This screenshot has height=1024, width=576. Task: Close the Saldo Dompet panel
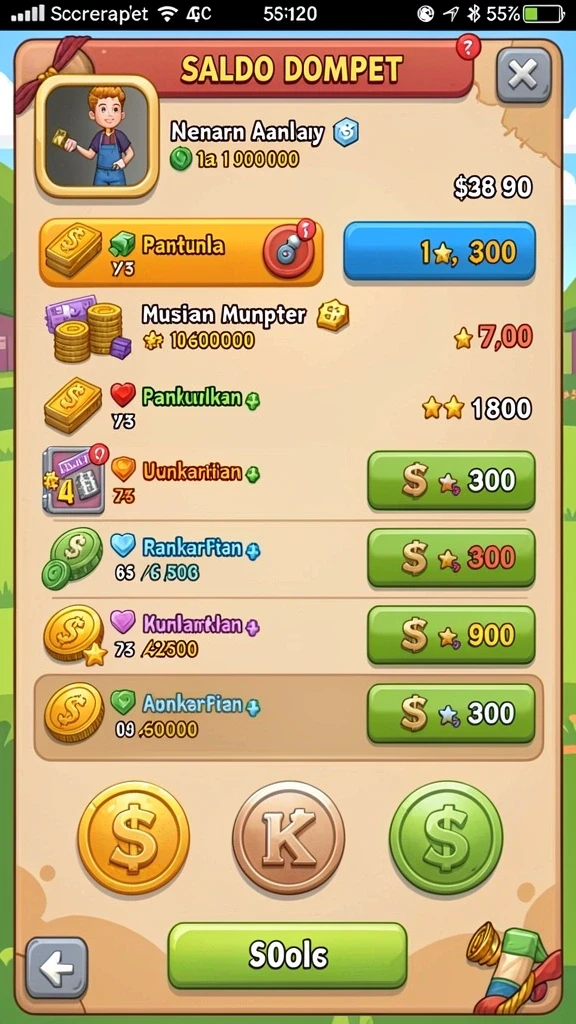(x=523, y=75)
